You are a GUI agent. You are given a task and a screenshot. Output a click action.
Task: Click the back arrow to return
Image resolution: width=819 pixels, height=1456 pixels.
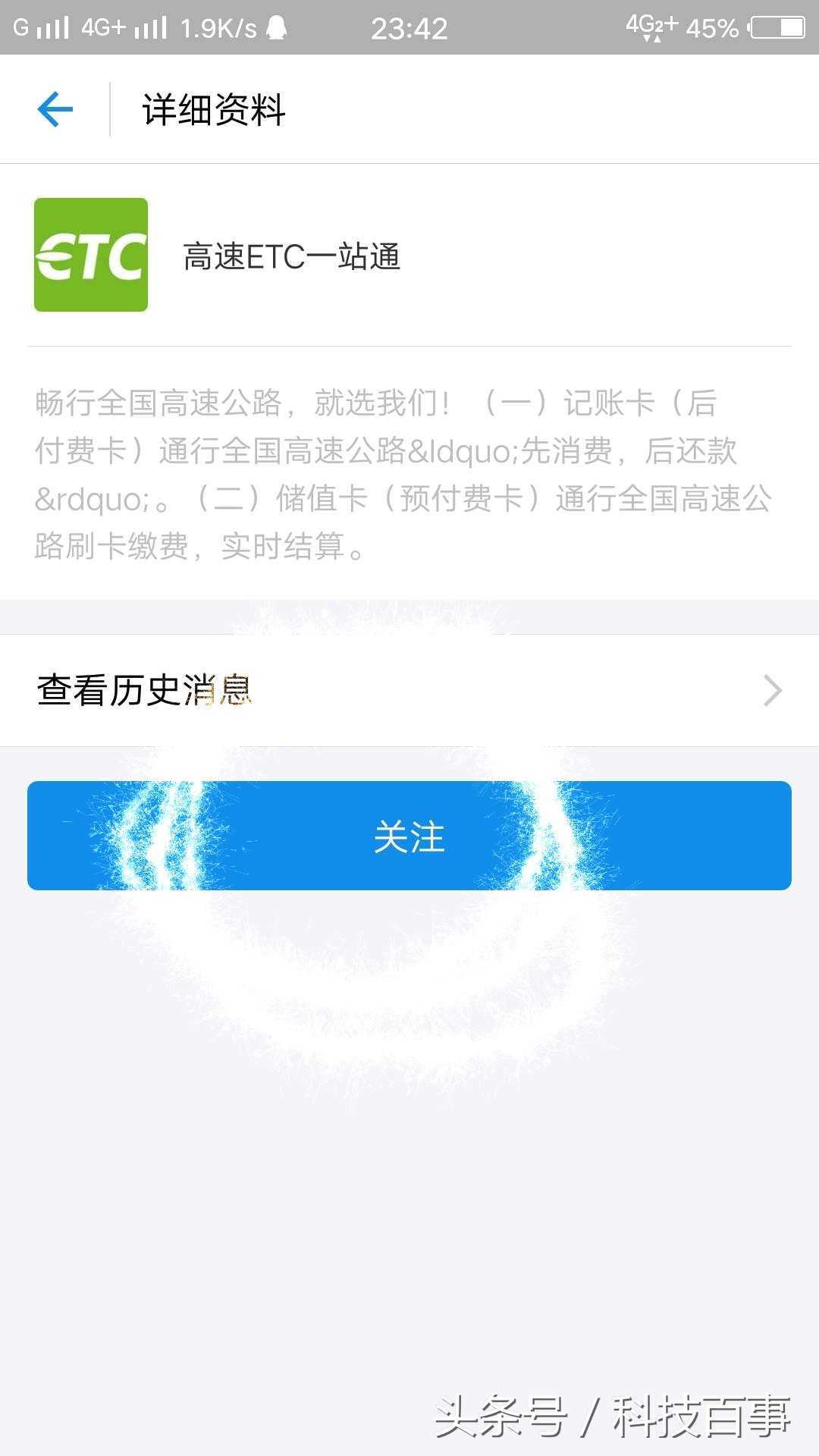point(53,108)
